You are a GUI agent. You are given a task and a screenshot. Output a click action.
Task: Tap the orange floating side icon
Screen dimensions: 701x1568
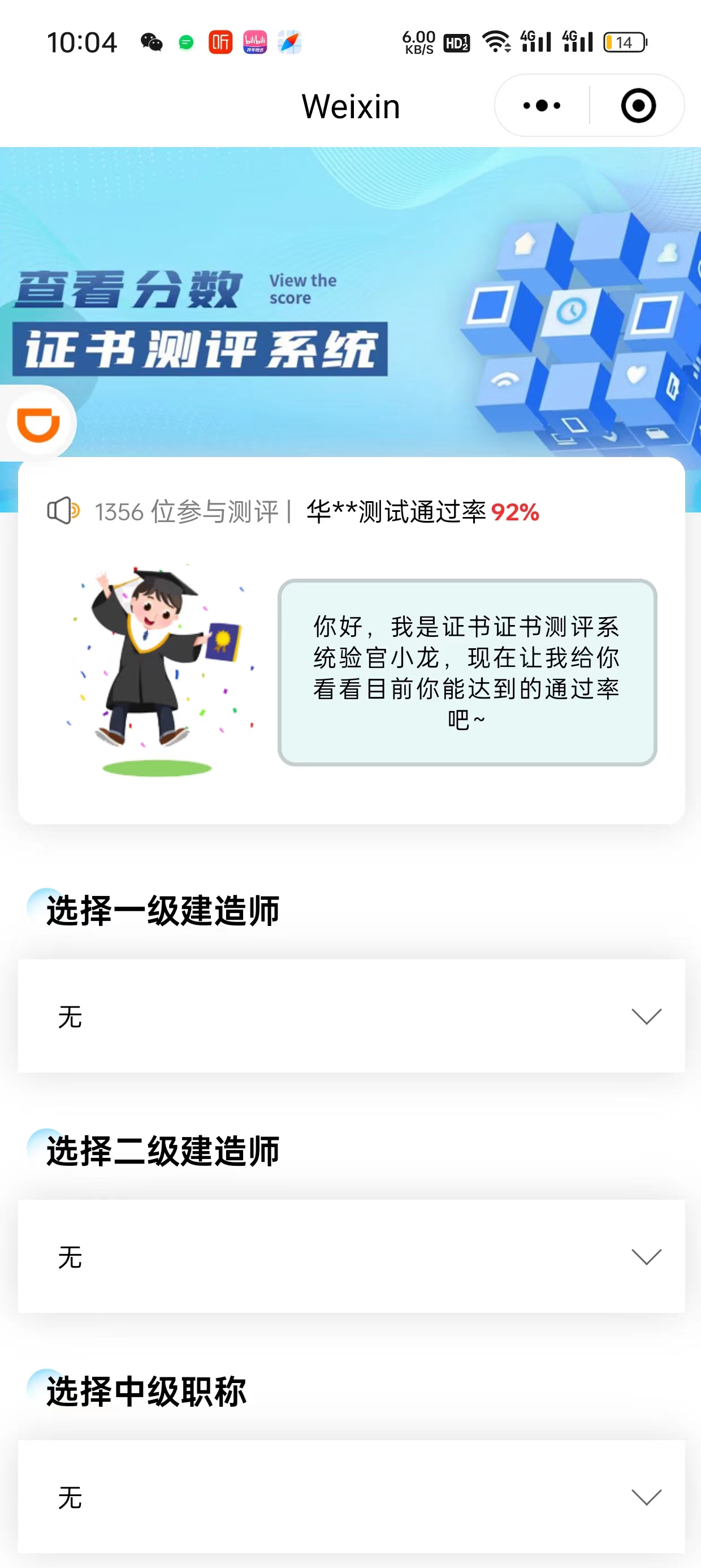tap(39, 424)
